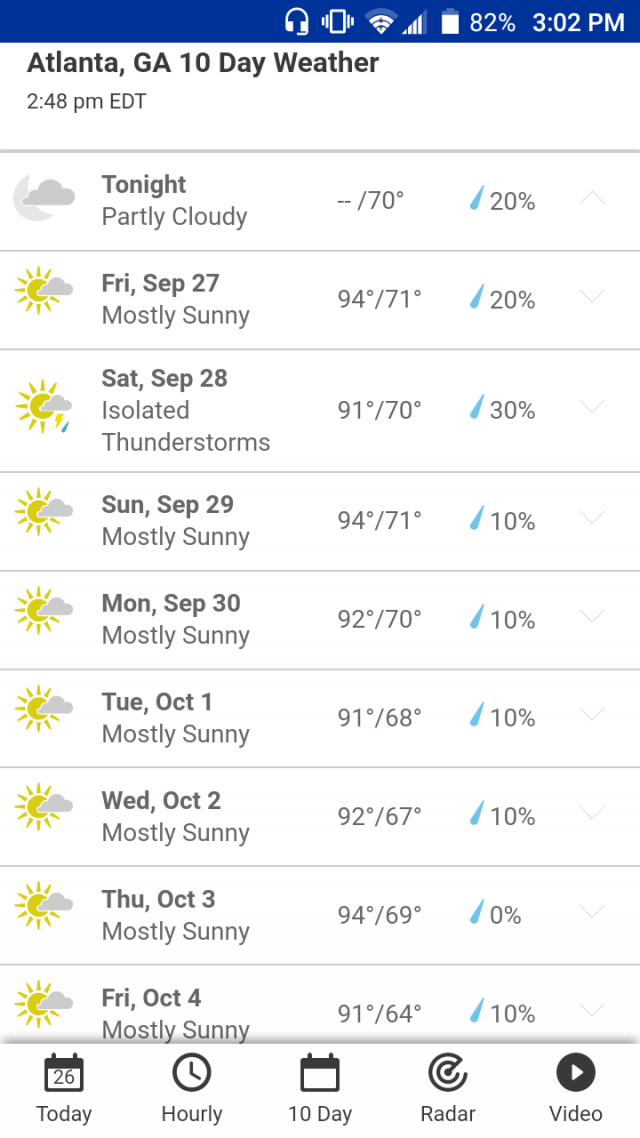
Task: Expand the Mon, Sep 30 forecast
Action: pos(593,617)
